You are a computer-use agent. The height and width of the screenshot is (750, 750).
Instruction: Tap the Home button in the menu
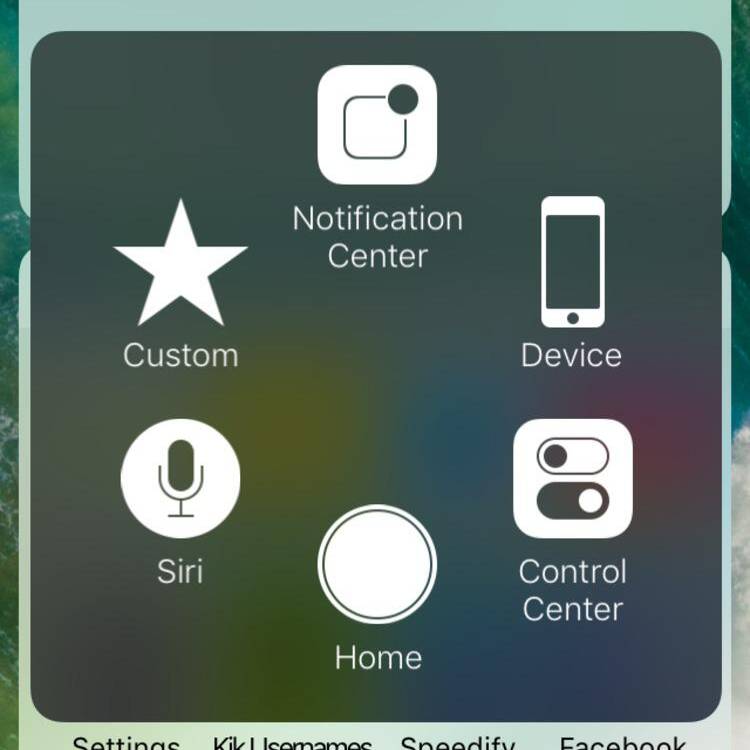[x=377, y=565]
